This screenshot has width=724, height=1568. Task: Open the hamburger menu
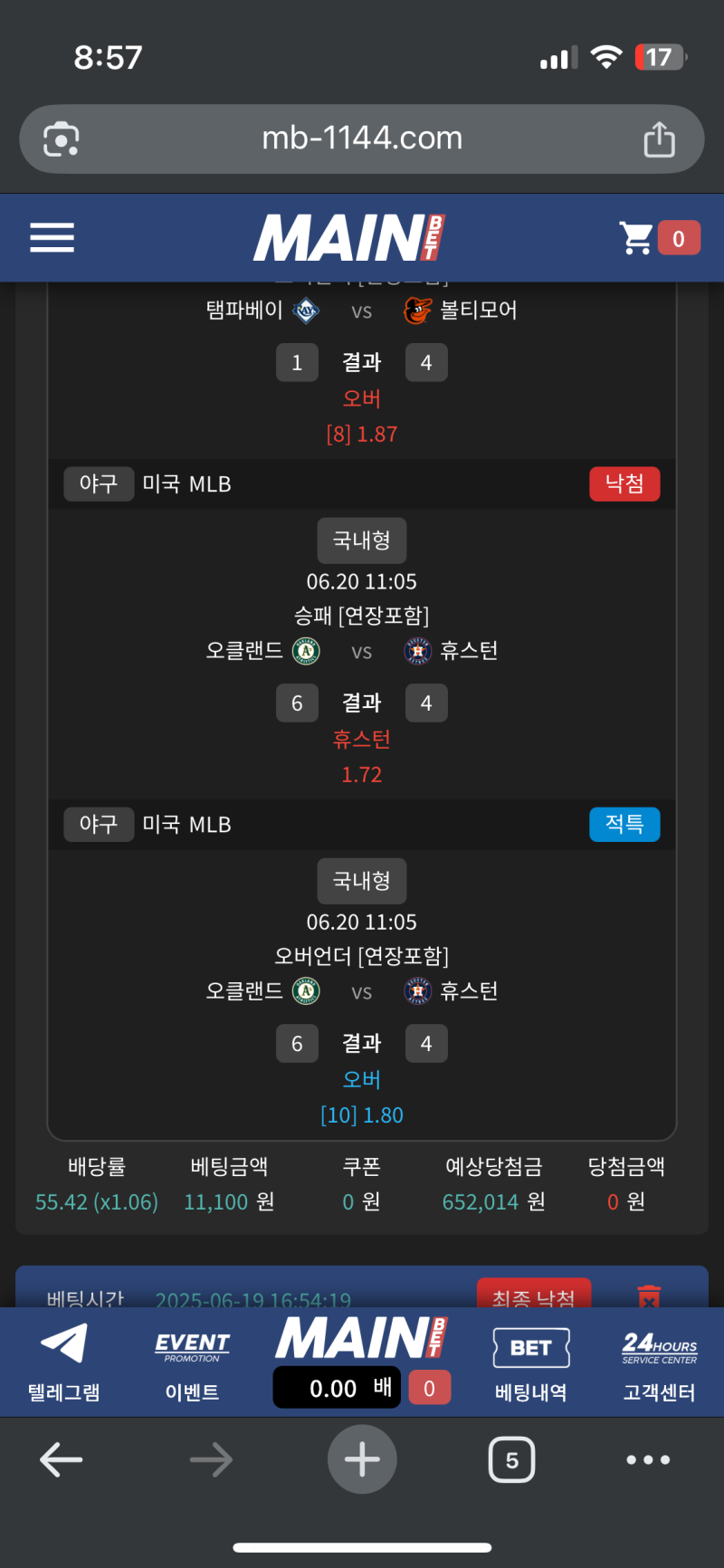52,238
